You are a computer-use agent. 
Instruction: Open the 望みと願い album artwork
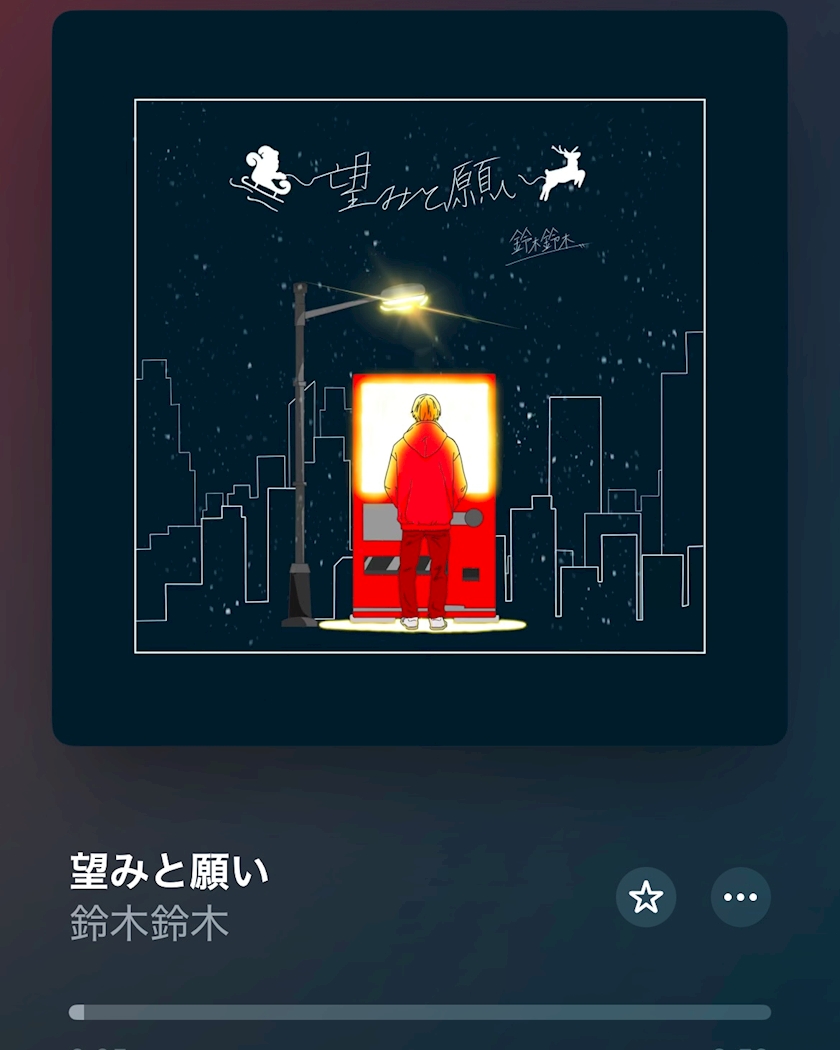pyautogui.click(x=420, y=378)
